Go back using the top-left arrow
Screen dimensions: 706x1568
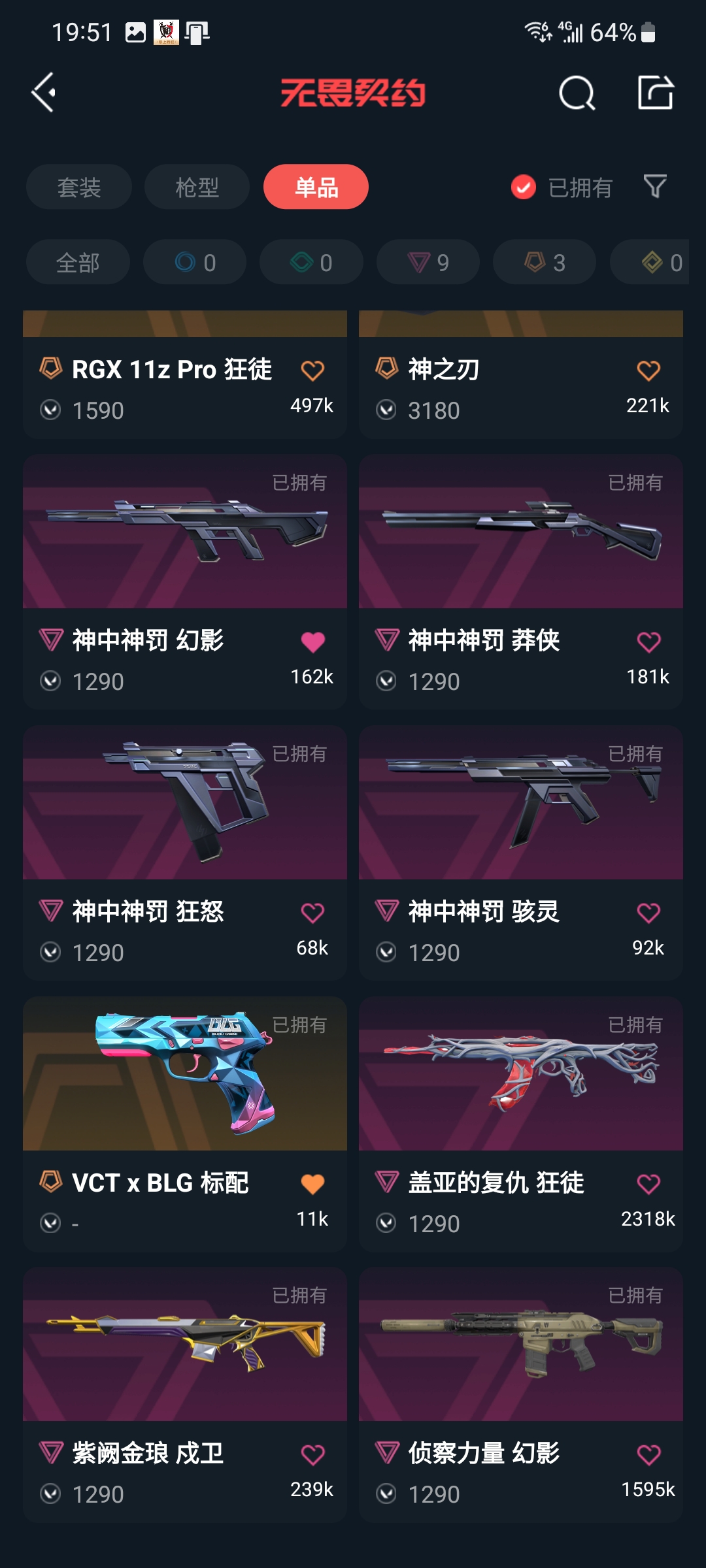click(44, 92)
